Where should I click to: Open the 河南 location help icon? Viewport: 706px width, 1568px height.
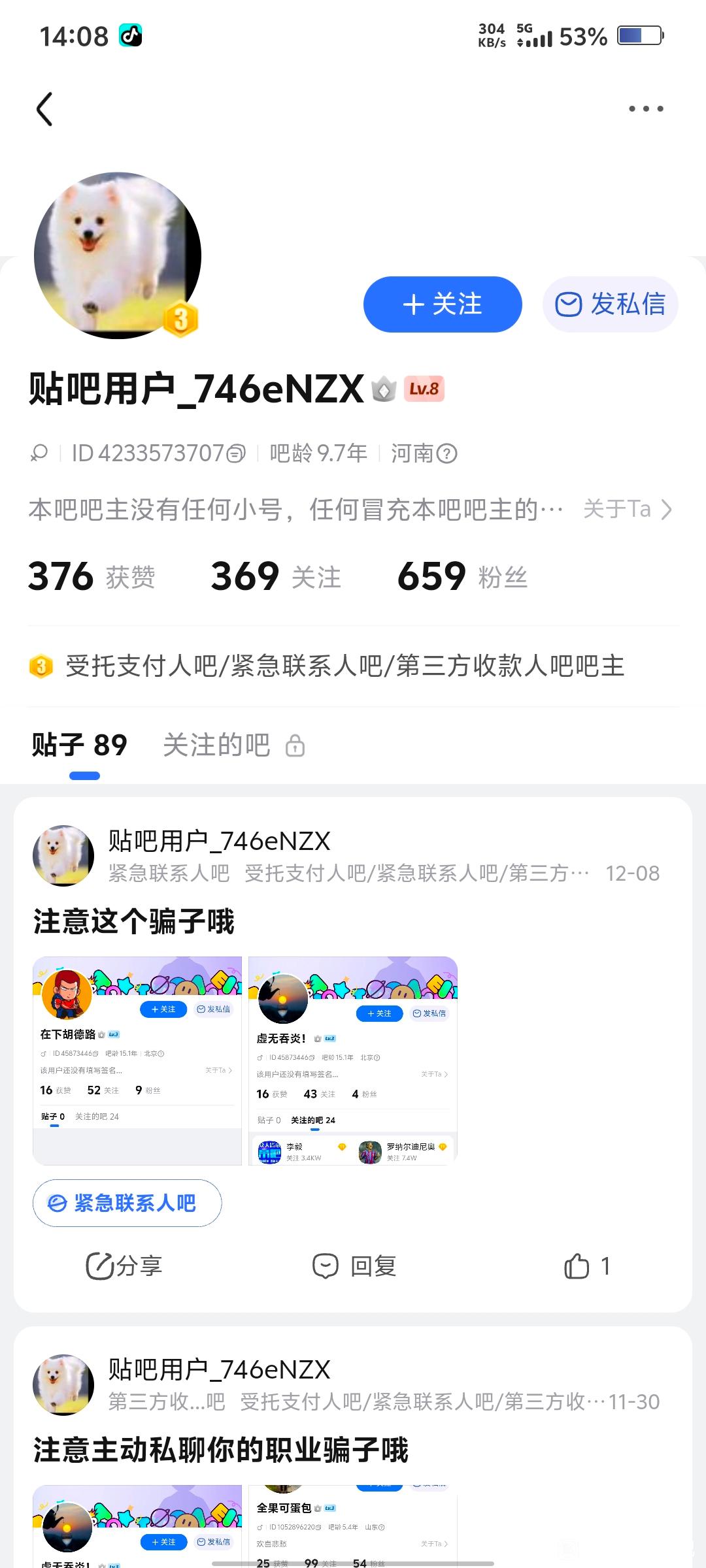(446, 453)
